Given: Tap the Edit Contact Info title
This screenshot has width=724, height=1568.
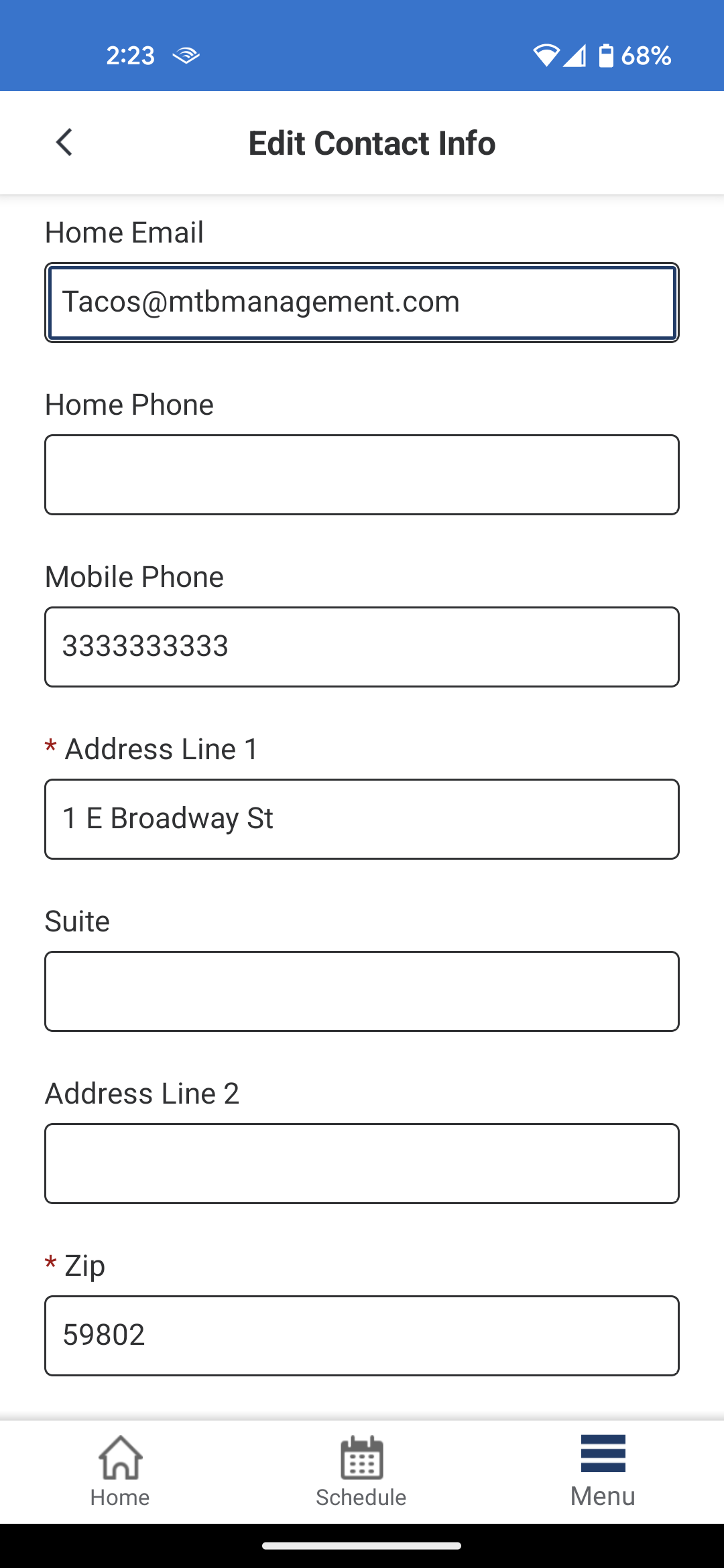Looking at the screenshot, I should point(371,143).
